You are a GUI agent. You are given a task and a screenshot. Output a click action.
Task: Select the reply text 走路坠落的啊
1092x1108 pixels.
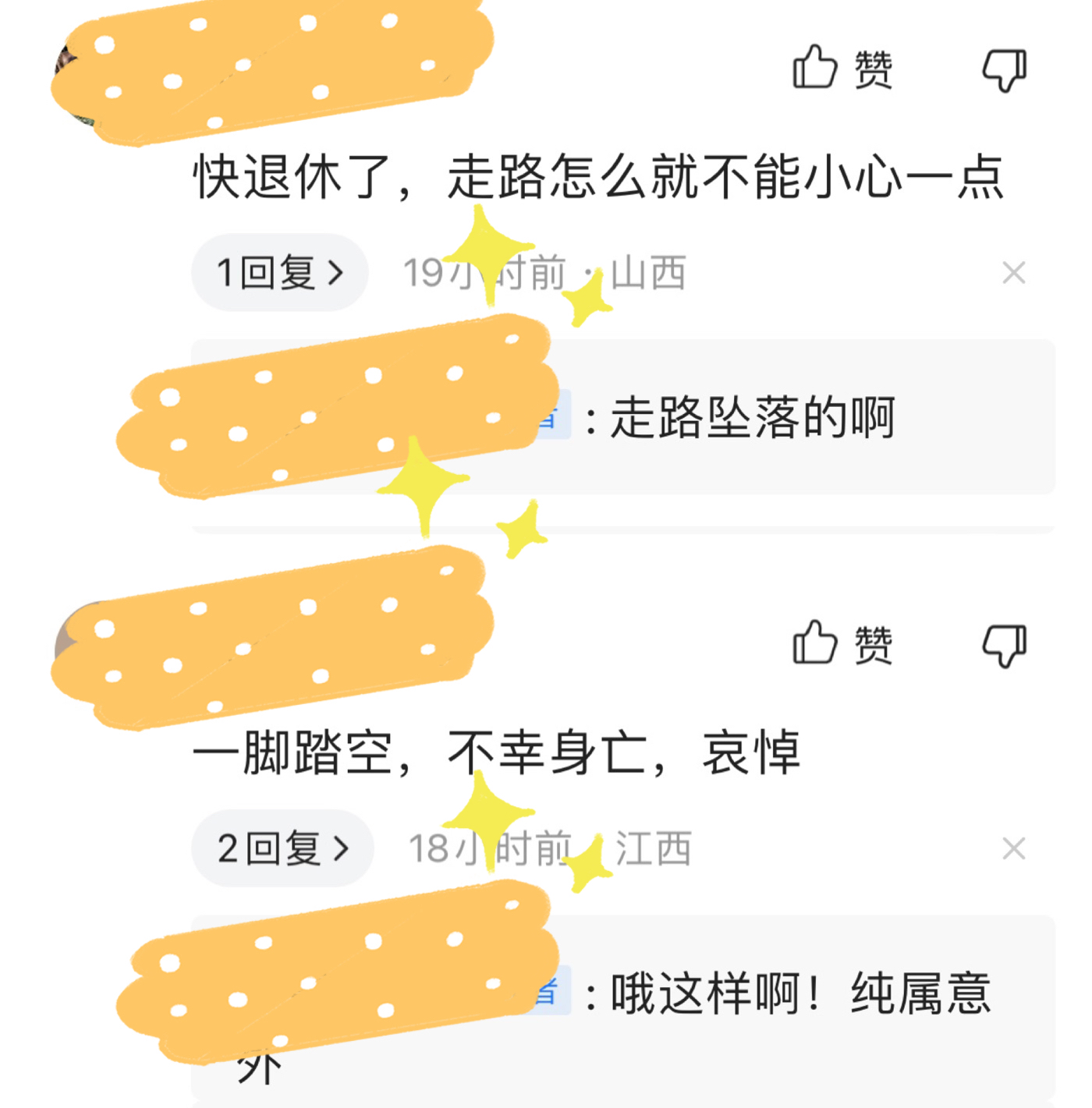point(749,418)
